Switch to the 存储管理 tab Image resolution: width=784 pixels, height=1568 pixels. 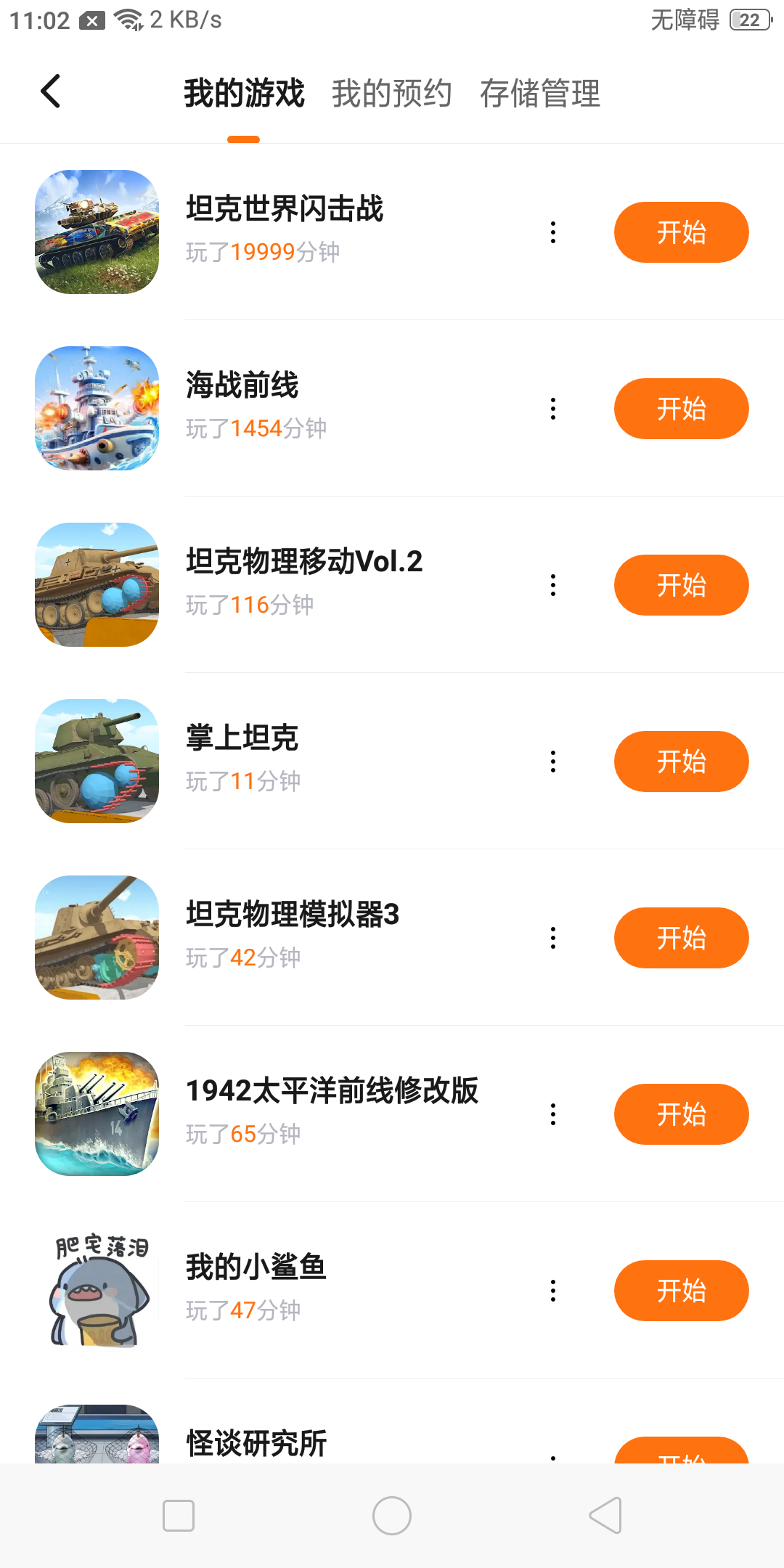[540, 94]
